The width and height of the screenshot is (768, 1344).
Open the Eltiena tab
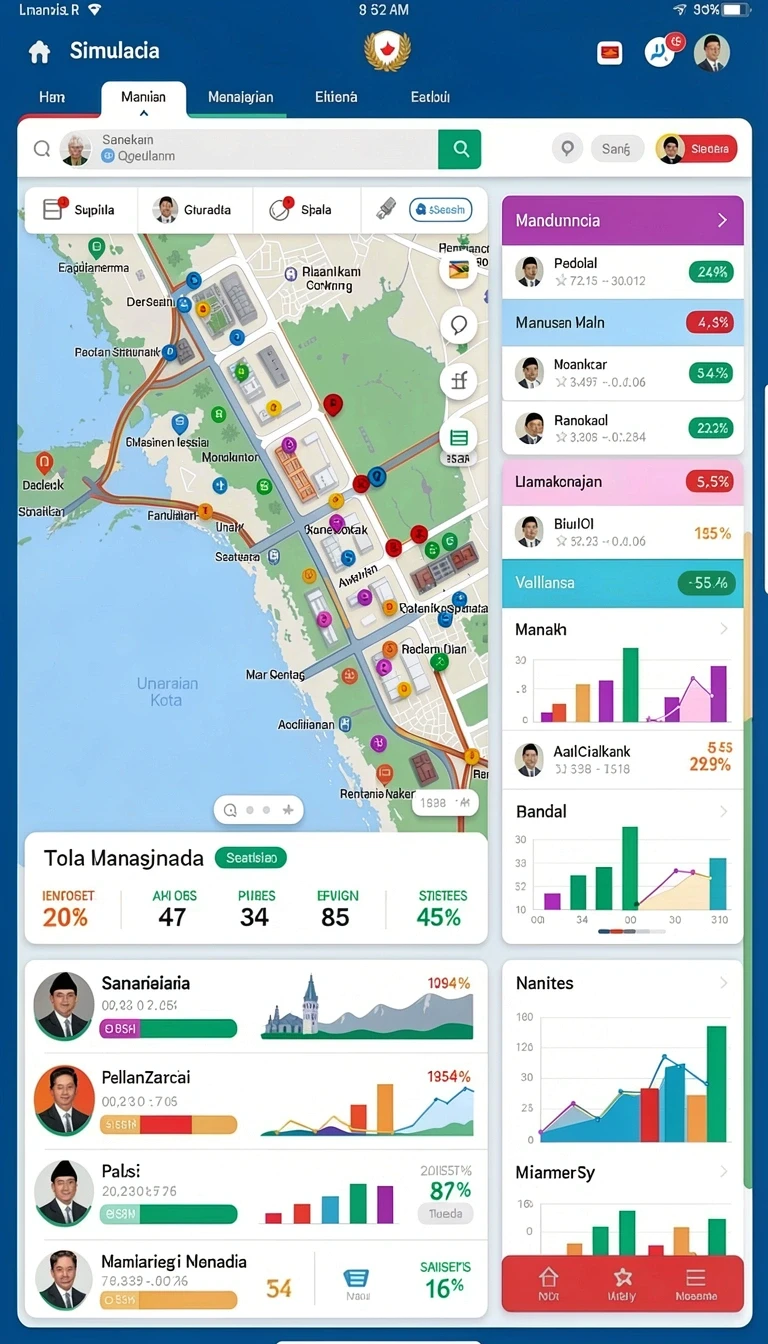click(x=336, y=97)
